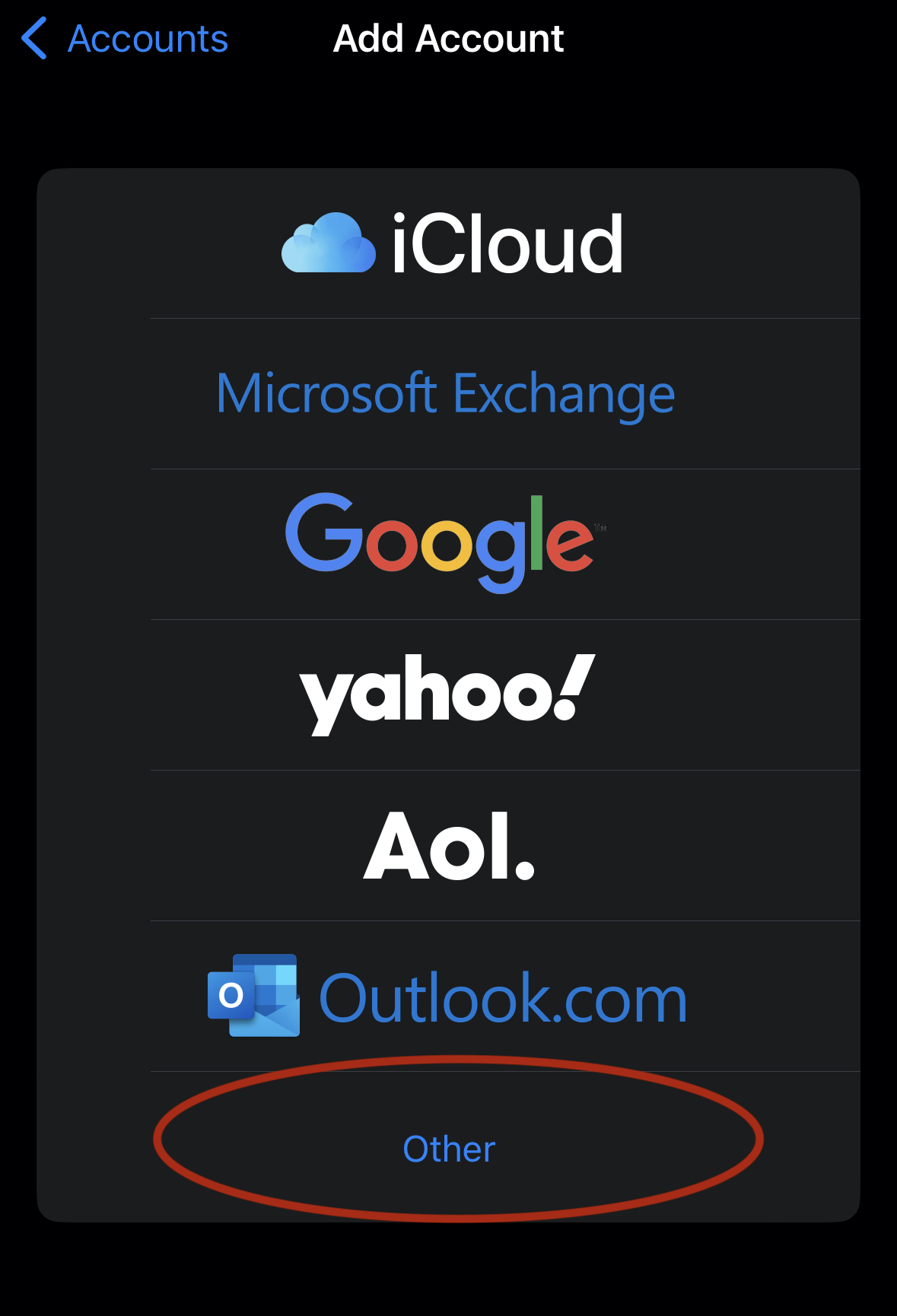Add a Google account
The width and height of the screenshot is (897, 1316).
point(446,543)
